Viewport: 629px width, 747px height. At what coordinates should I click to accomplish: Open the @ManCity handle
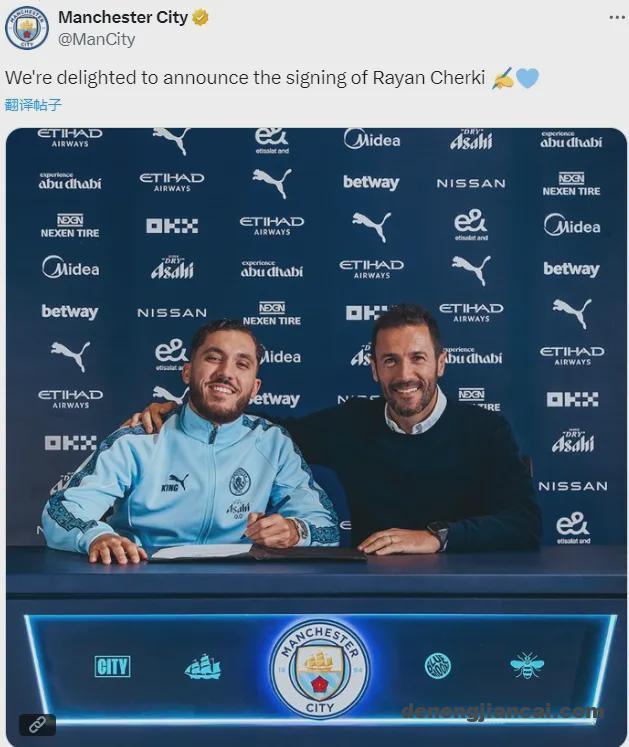pyautogui.click(x=96, y=40)
